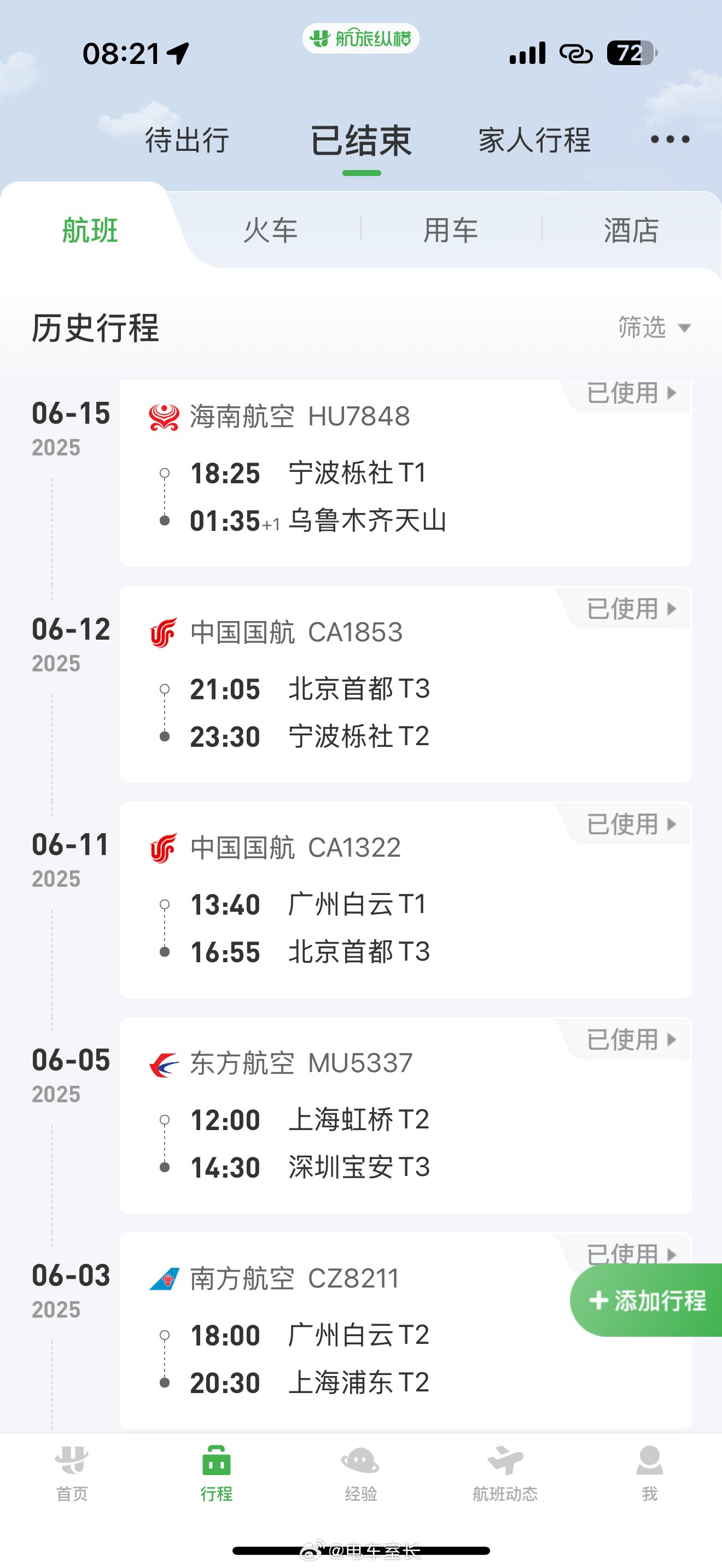Return to app via 航旅纵横 pill

pyautogui.click(x=360, y=38)
